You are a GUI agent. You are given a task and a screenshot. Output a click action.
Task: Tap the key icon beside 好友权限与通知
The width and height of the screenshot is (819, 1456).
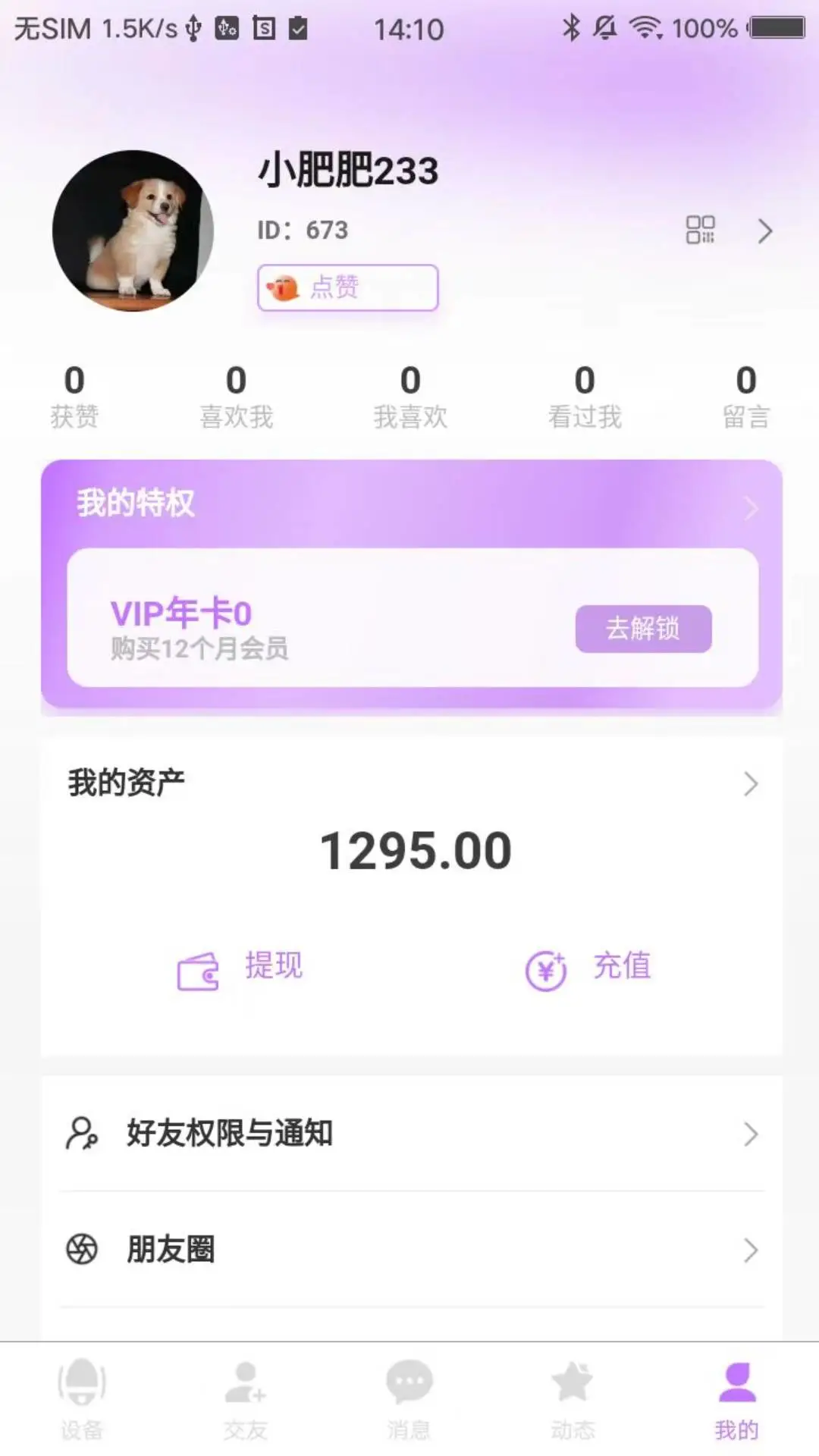click(x=82, y=1134)
